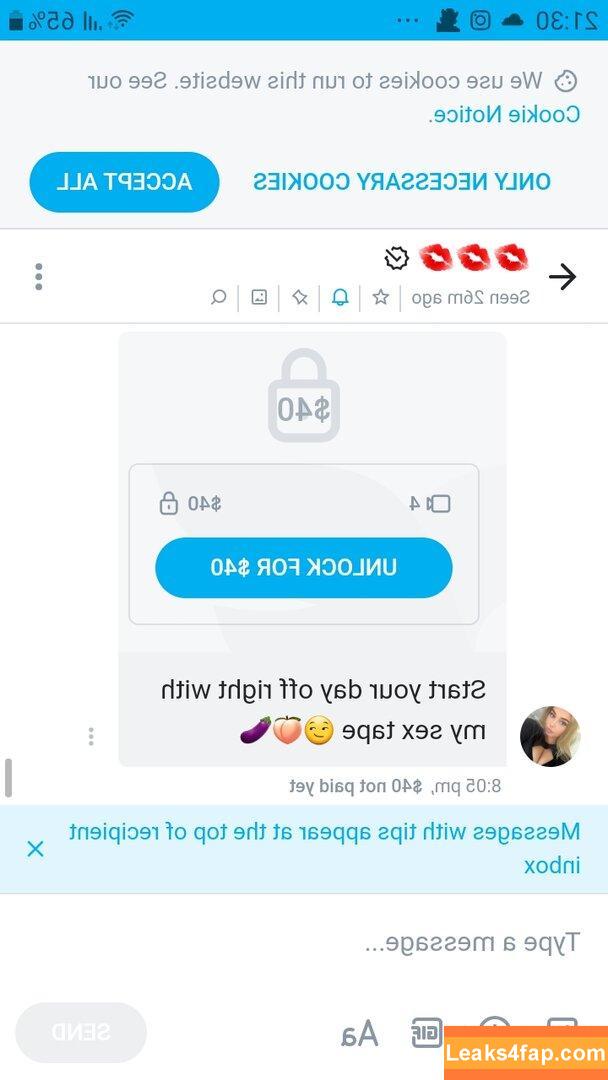Go back using the header arrow
608x1080 pixels.
pyautogui.click(x=563, y=277)
